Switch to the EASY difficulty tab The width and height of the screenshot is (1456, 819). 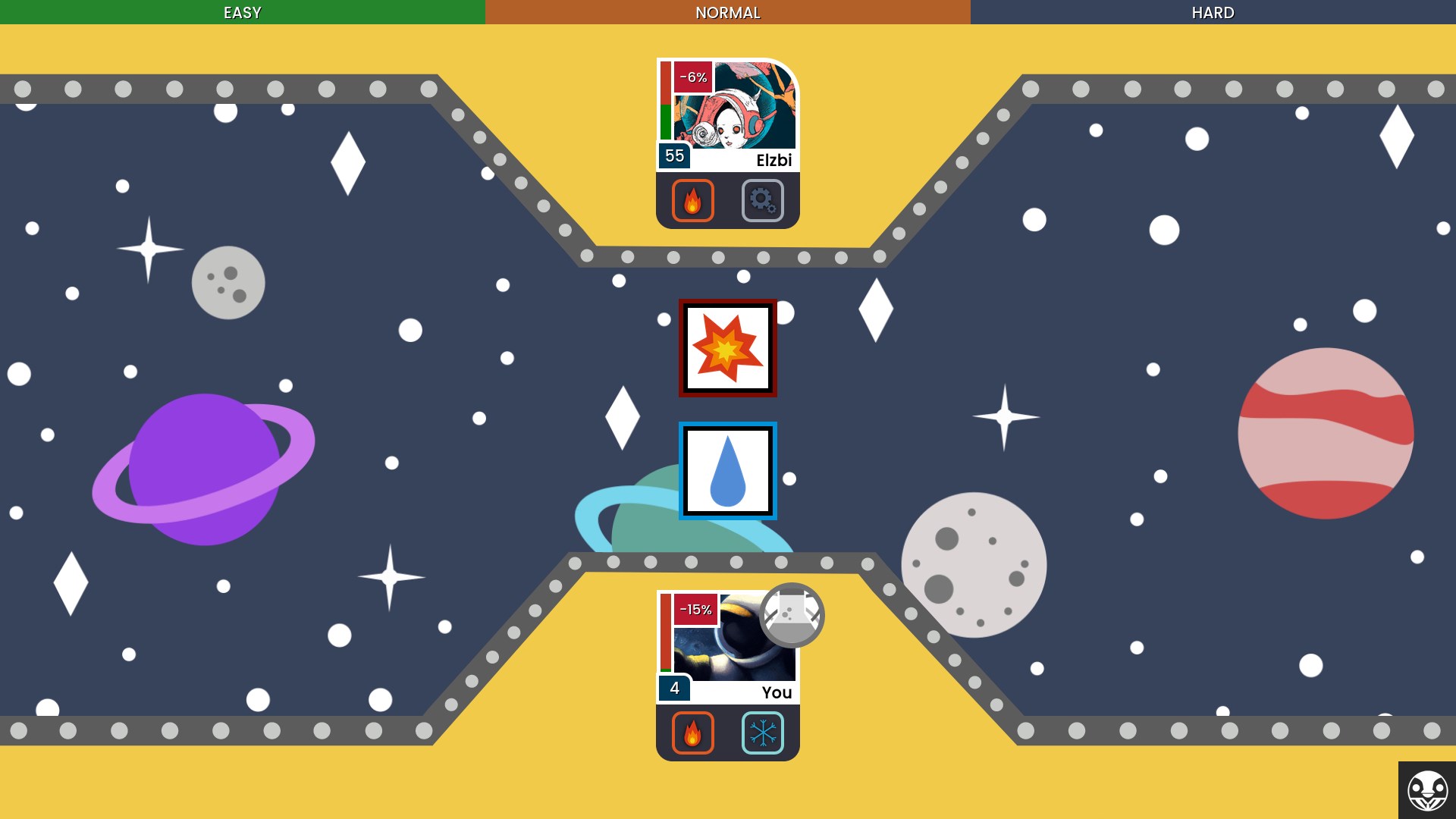click(x=243, y=12)
